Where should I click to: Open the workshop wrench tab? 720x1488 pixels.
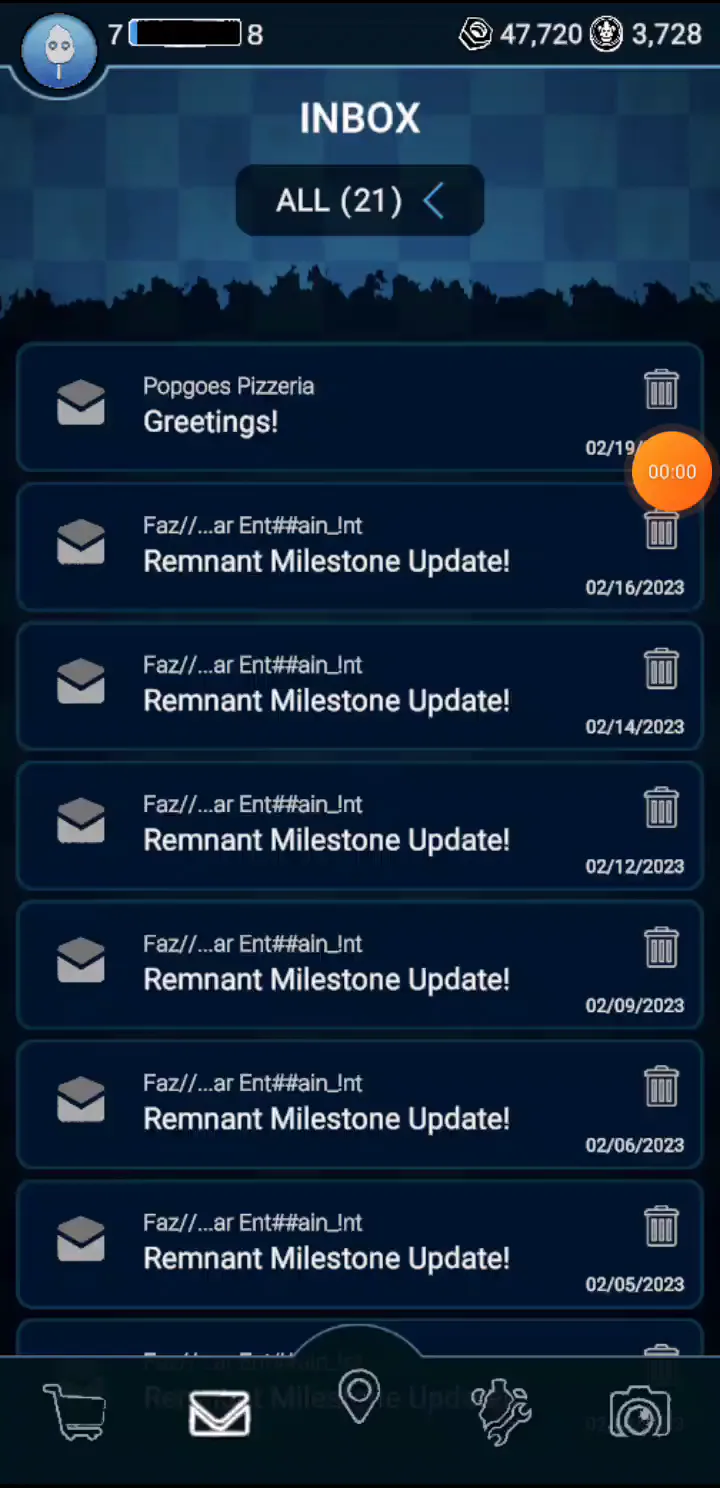(502, 1412)
